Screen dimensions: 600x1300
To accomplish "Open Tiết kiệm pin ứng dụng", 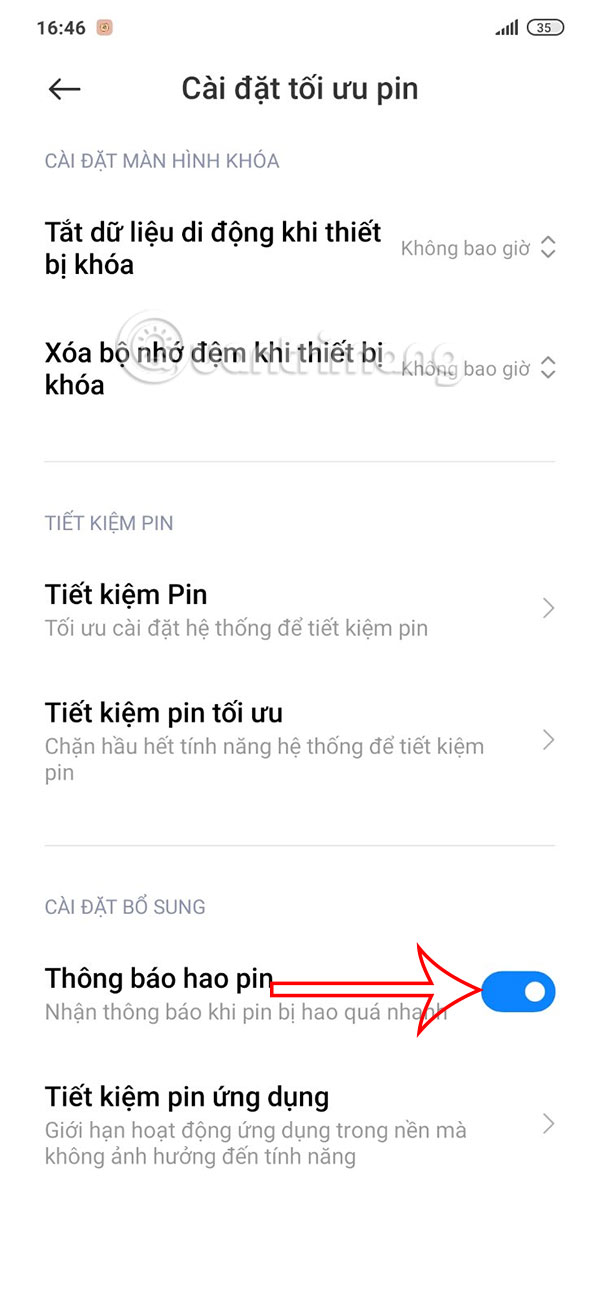I will pyautogui.click(x=300, y=1125).
